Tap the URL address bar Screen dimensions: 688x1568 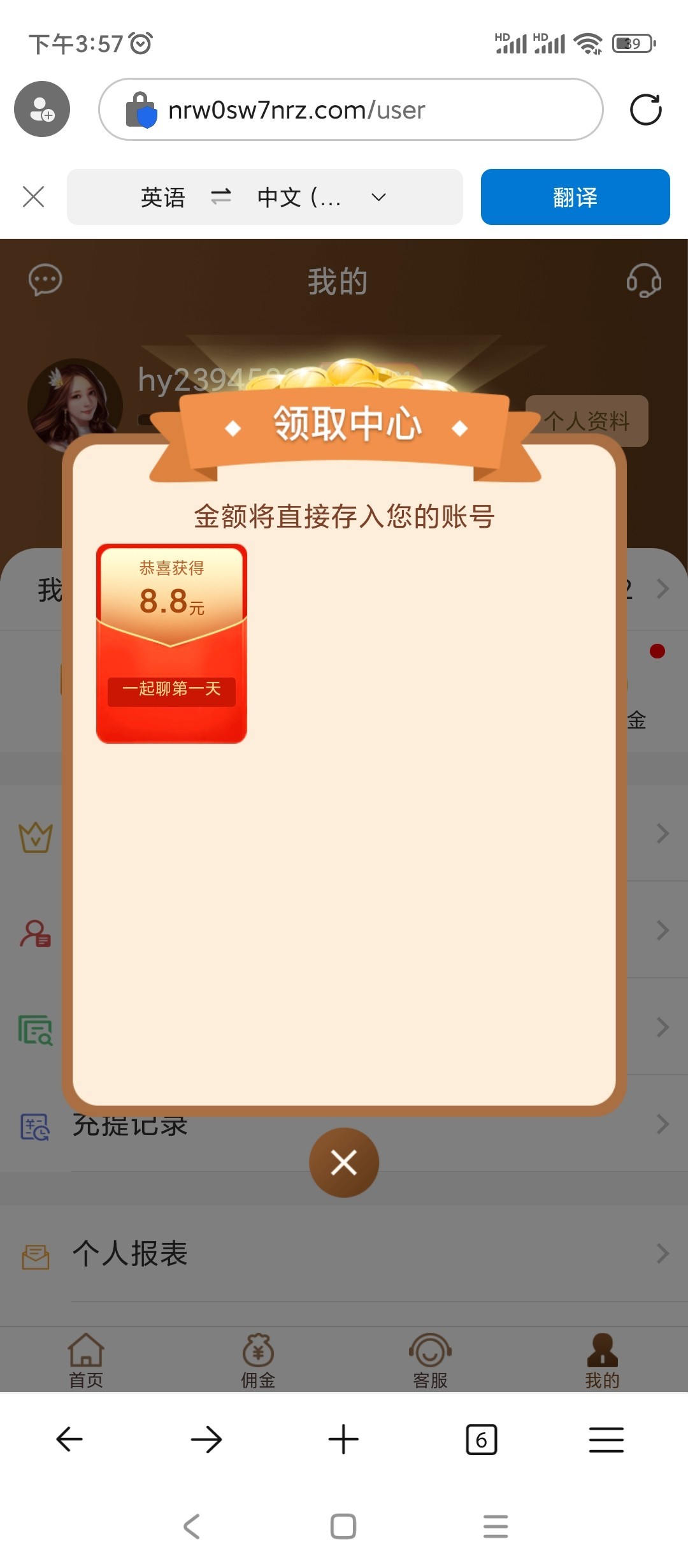tap(350, 110)
